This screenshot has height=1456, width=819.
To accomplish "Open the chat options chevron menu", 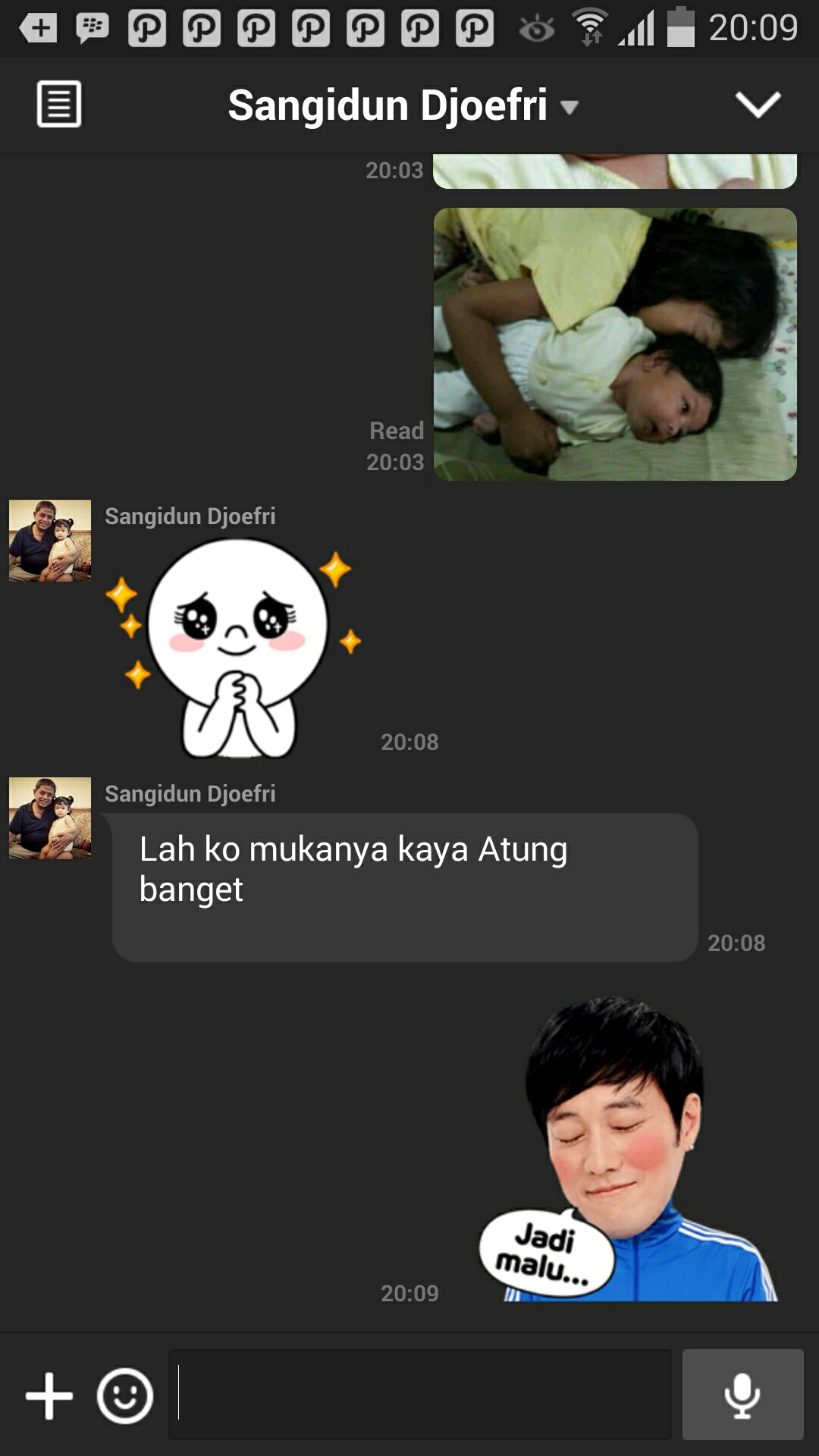I will 758,105.
